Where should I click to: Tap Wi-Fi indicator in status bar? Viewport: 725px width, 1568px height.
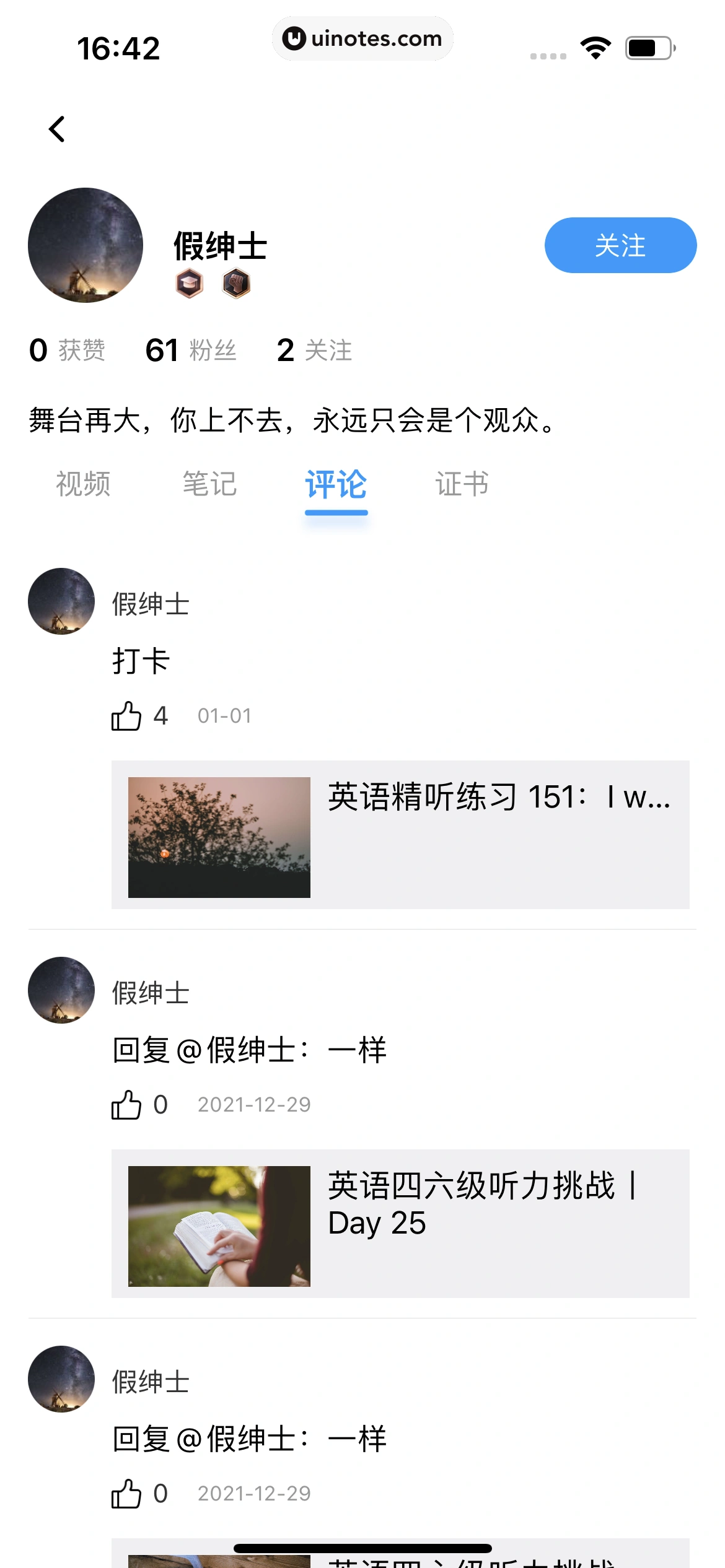point(595,45)
